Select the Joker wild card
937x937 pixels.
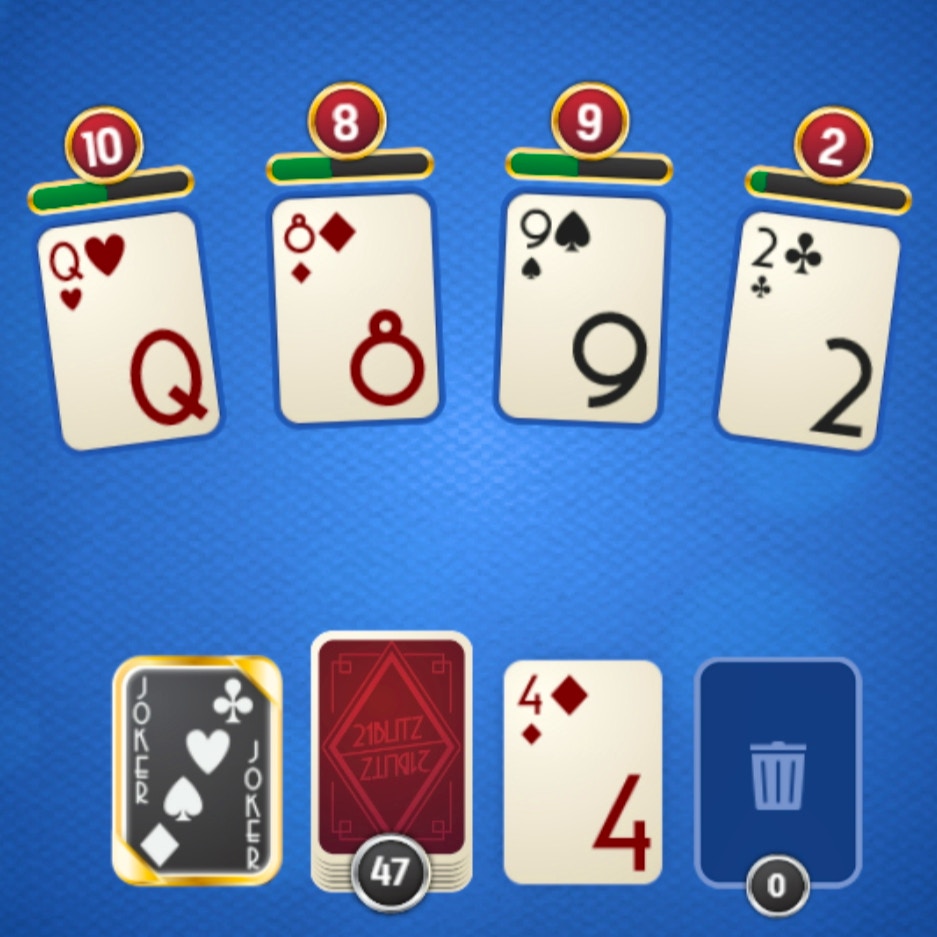coord(197,770)
